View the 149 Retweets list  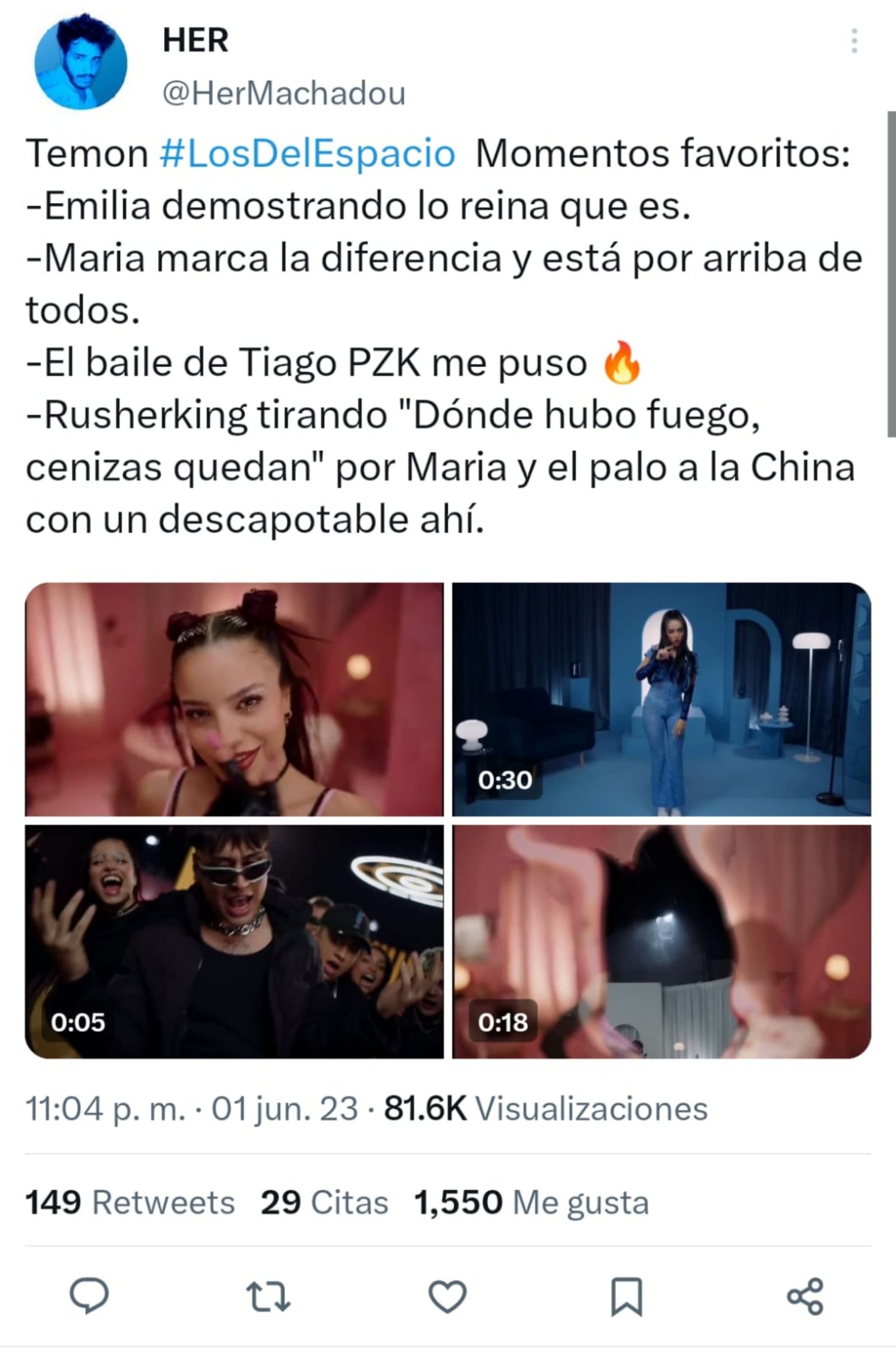(x=130, y=1203)
